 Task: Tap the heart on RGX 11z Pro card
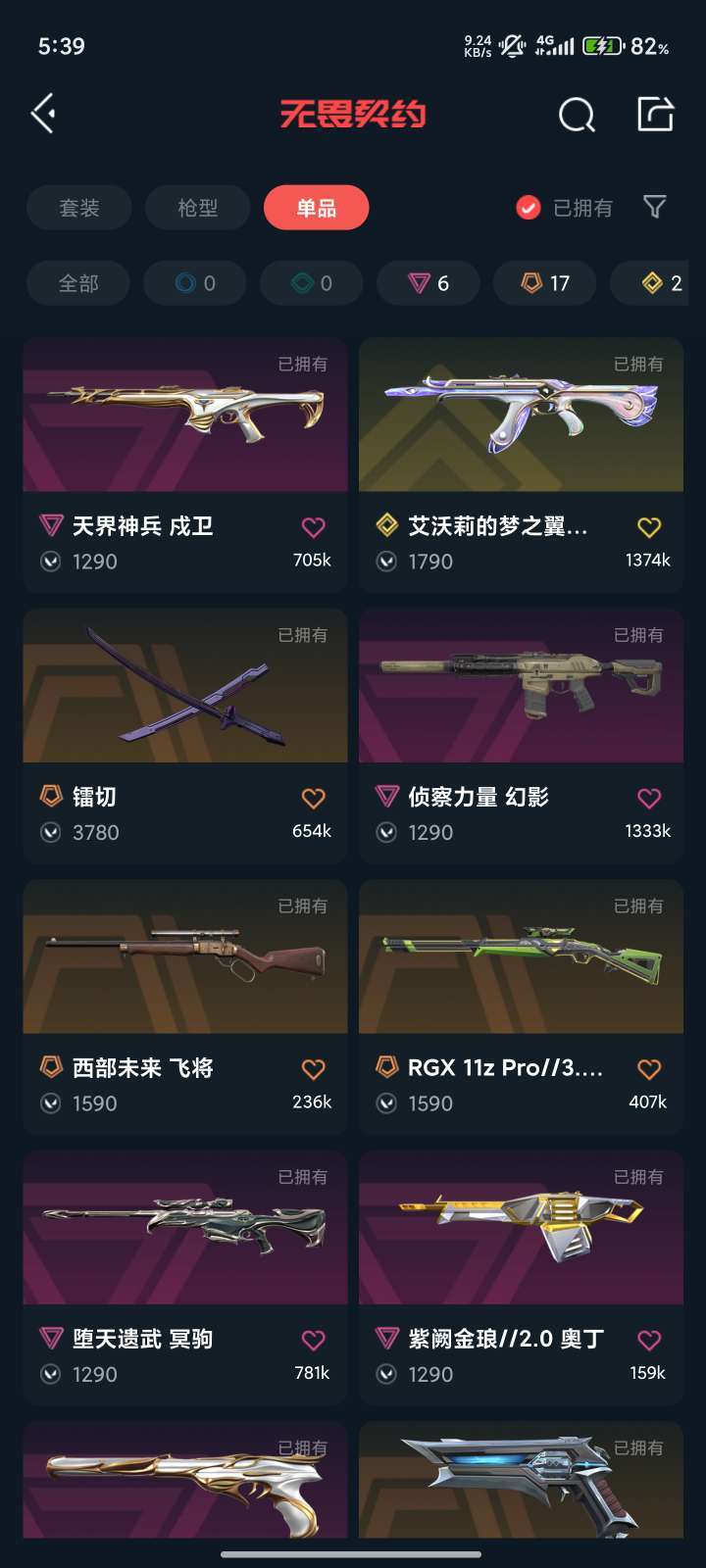[649, 1069]
